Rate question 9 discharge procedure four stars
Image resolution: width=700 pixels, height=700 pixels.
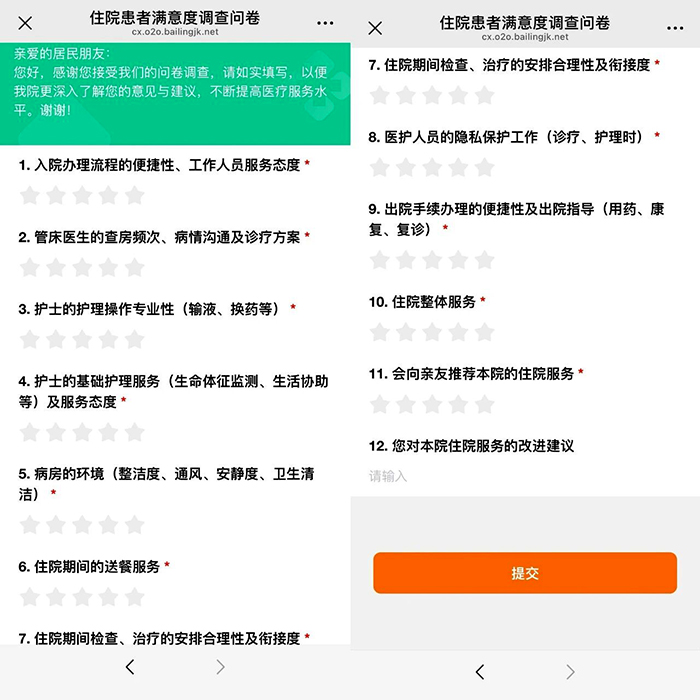pyautogui.click(x=458, y=260)
